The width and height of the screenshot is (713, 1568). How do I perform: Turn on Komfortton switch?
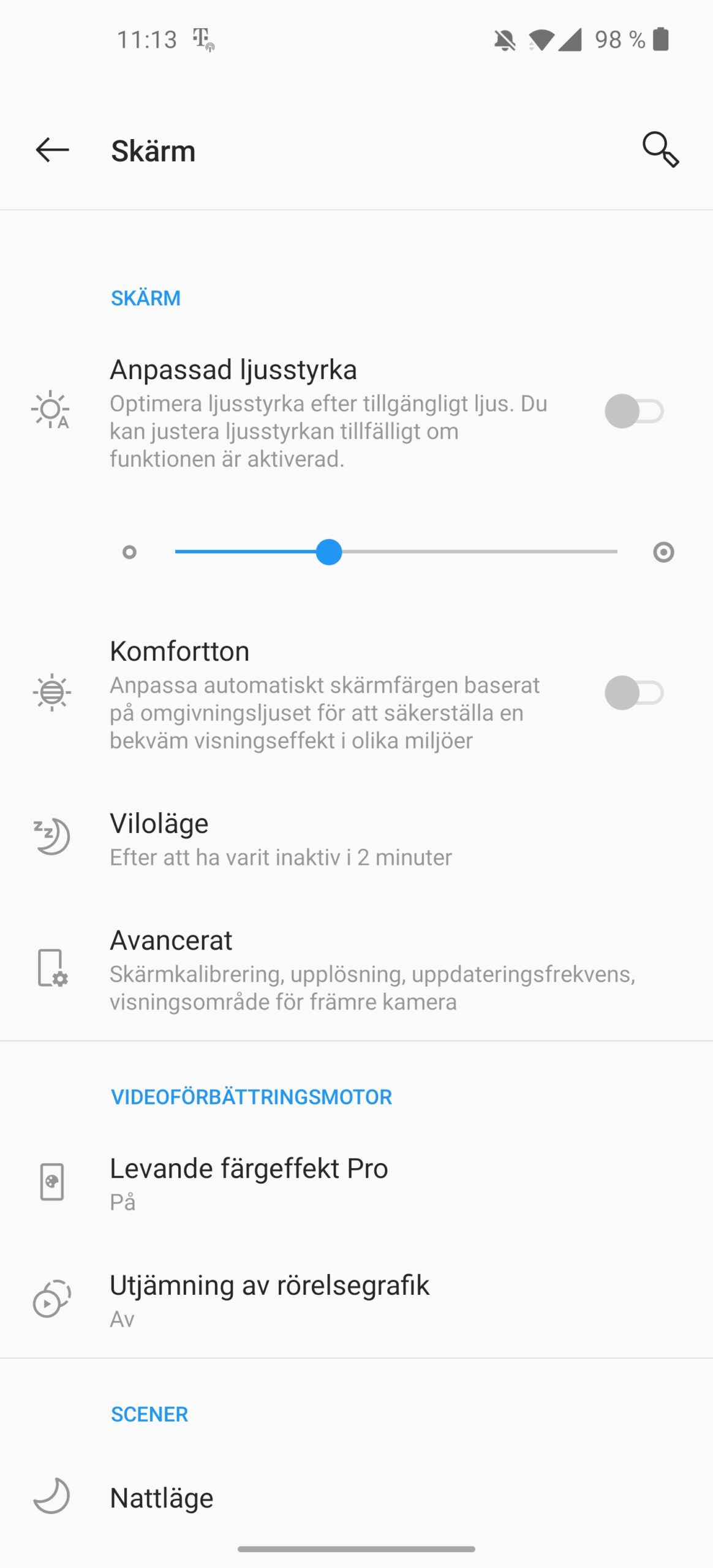633,693
